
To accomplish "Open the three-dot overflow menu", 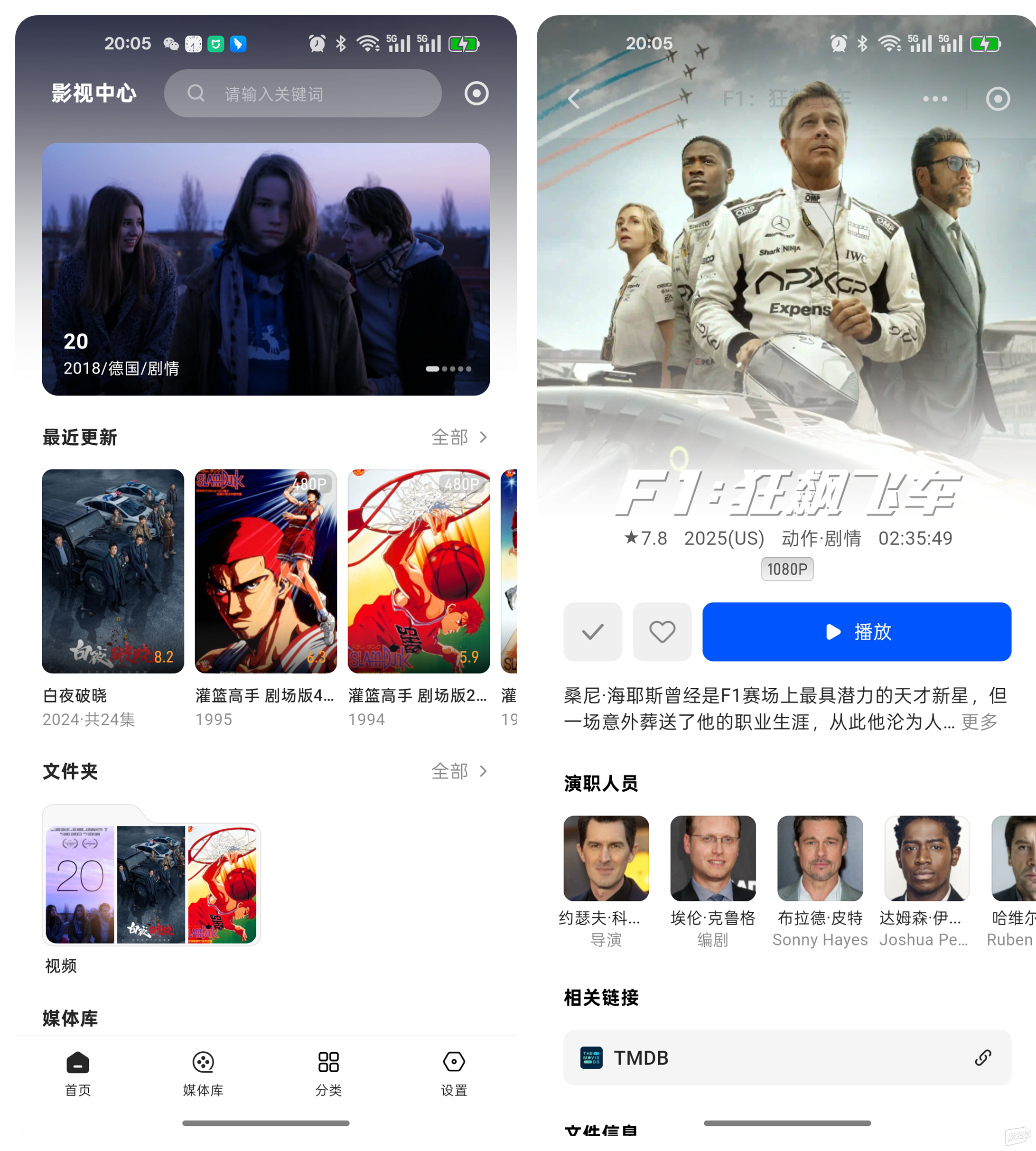I will pyautogui.click(x=934, y=99).
